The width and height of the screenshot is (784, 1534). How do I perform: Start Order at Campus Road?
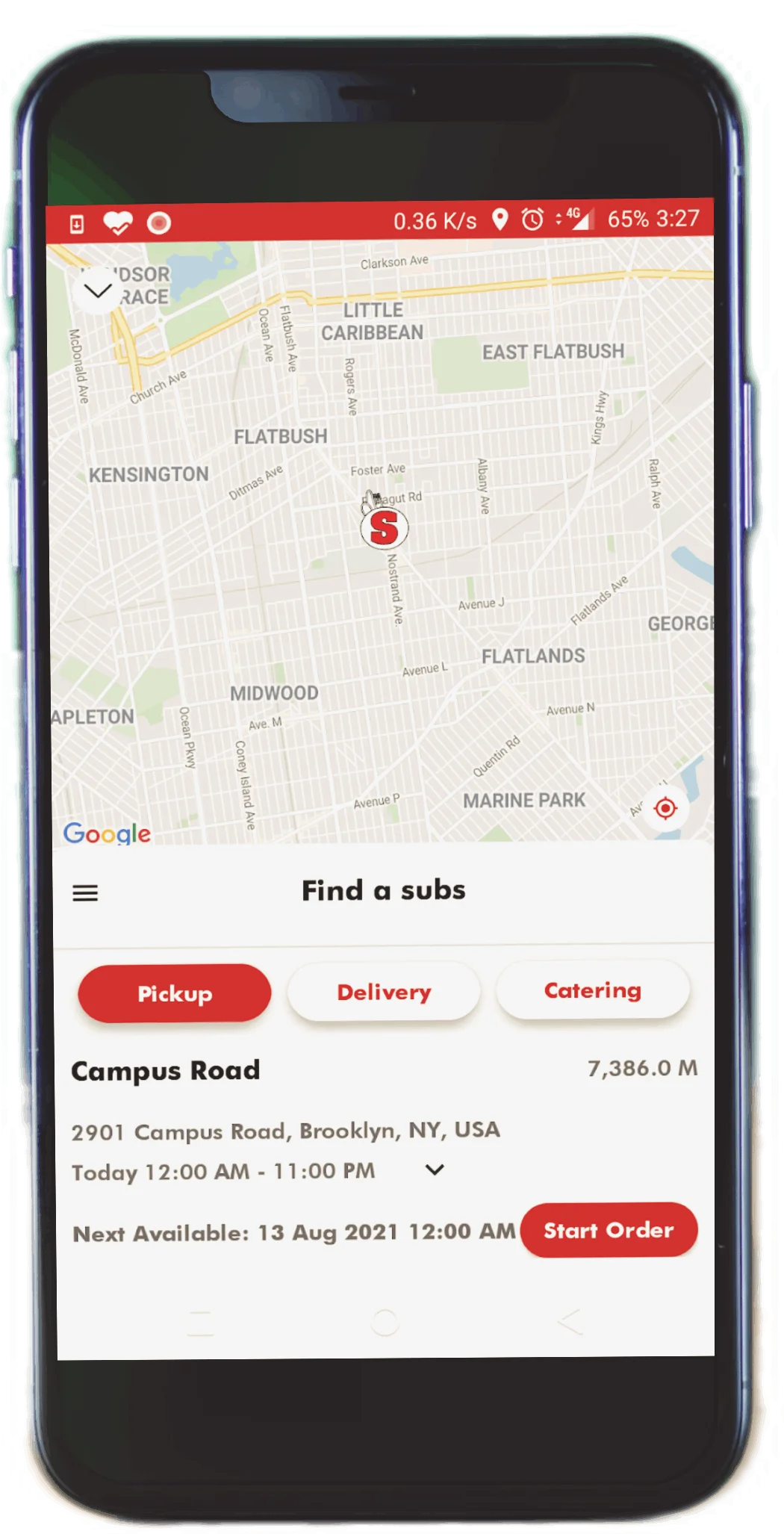(609, 1230)
